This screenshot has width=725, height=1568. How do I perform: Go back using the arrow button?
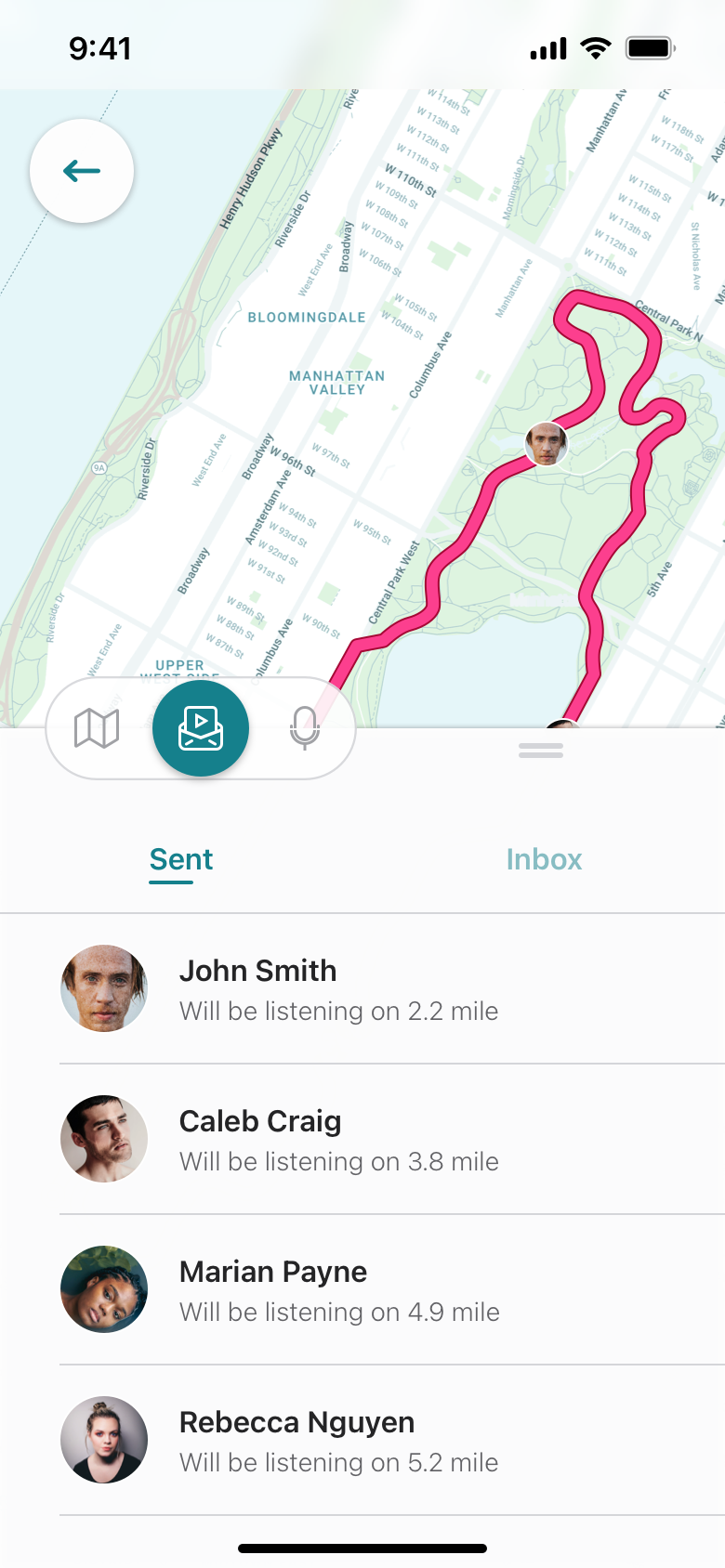click(82, 171)
